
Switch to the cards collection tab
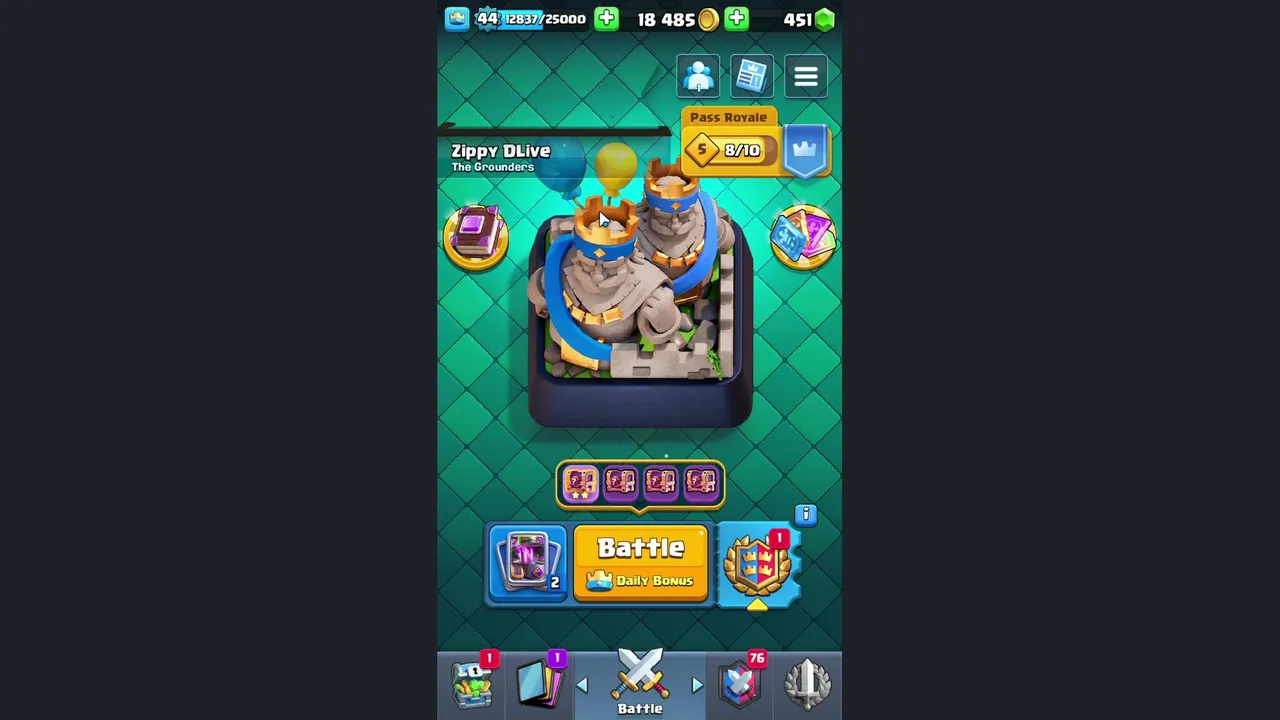[x=540, y=685]
